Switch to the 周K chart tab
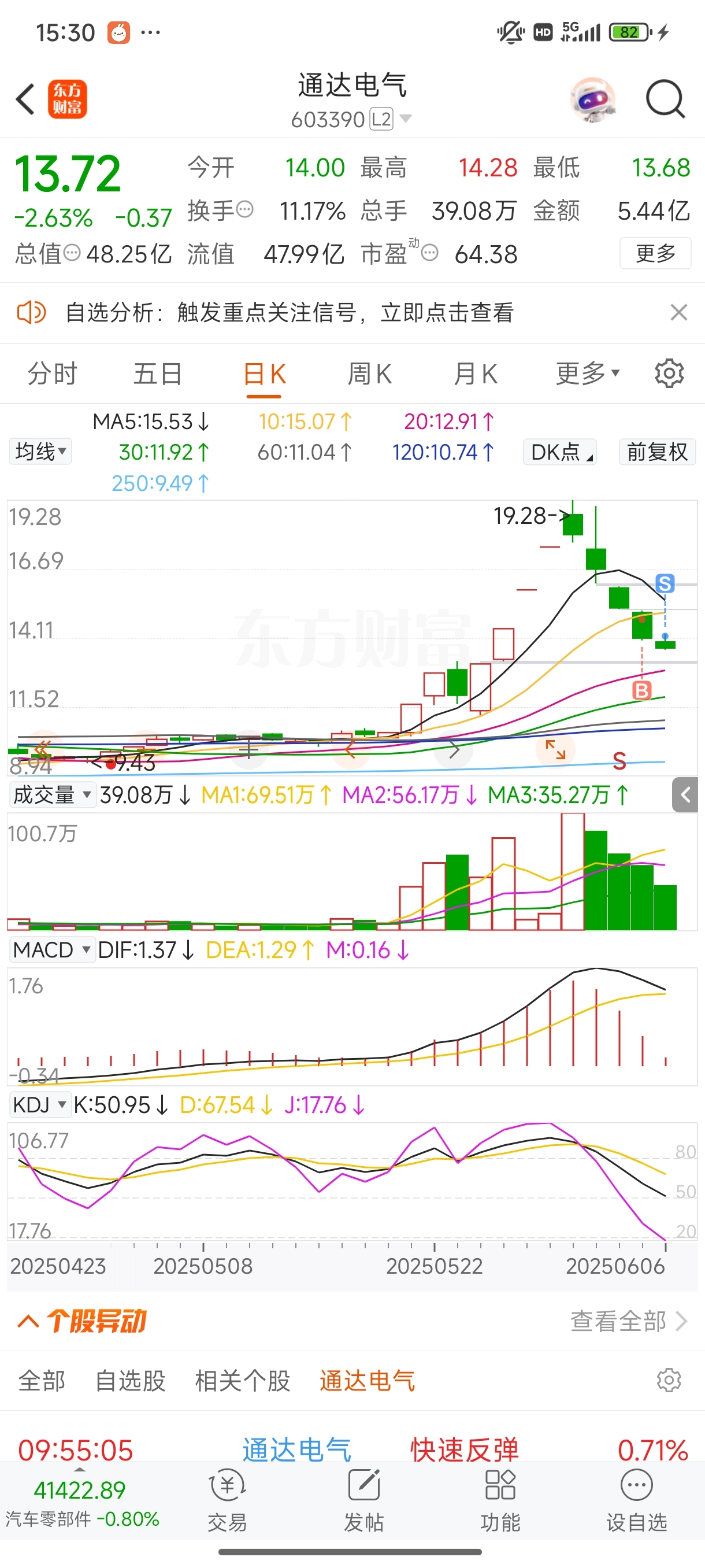 pyautogui.click(x=369, y=373)
